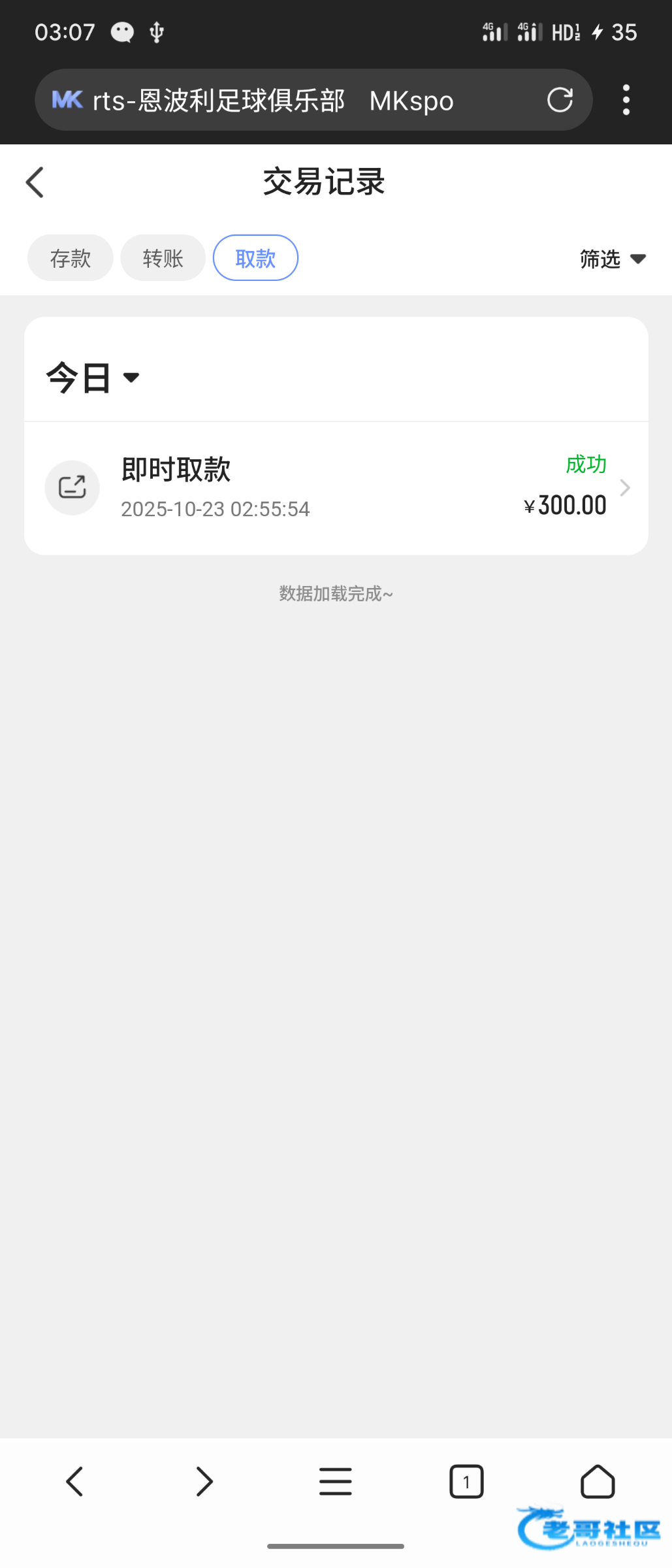Viewport: 672px width, 1568px height.
Task: Switch to the 存款 tab
Action: click(x=71, y=258)
